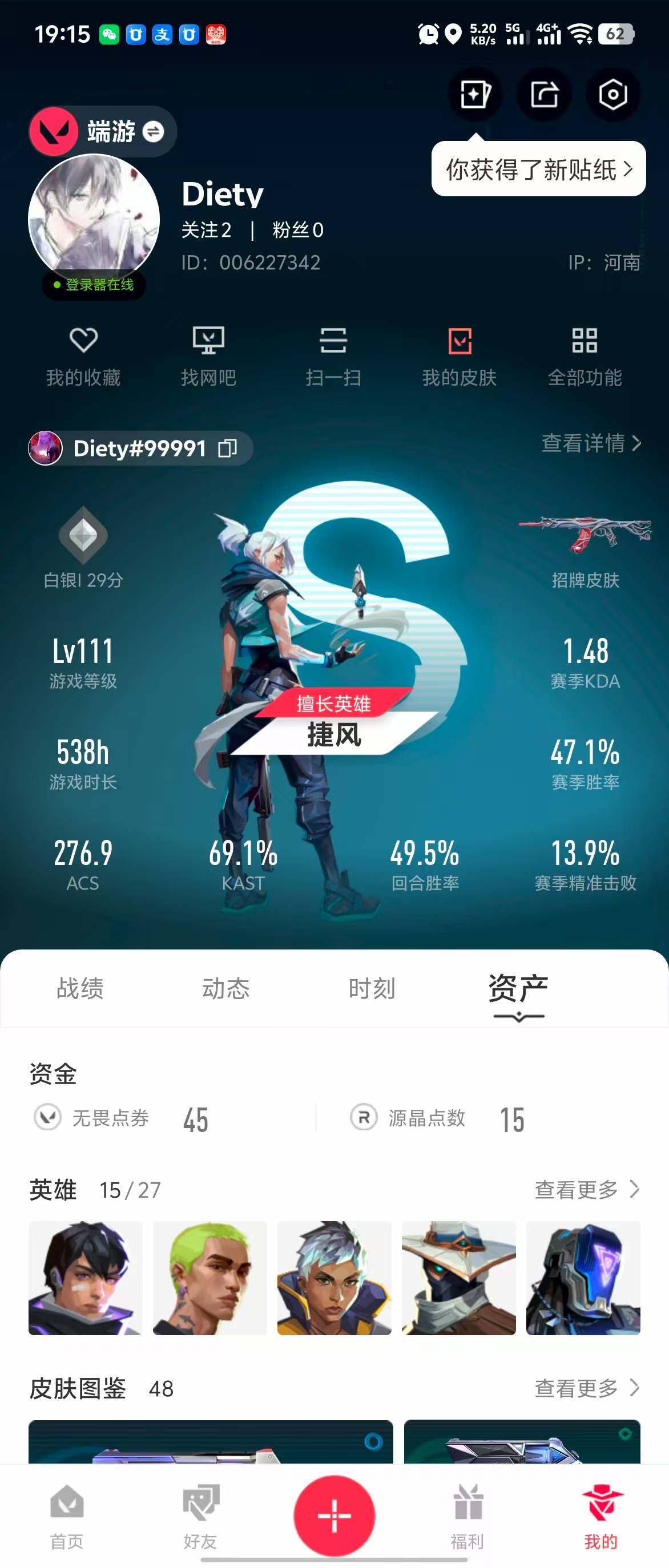
Task: View more heroes via 查看更多
Action: pos(586,1189)
